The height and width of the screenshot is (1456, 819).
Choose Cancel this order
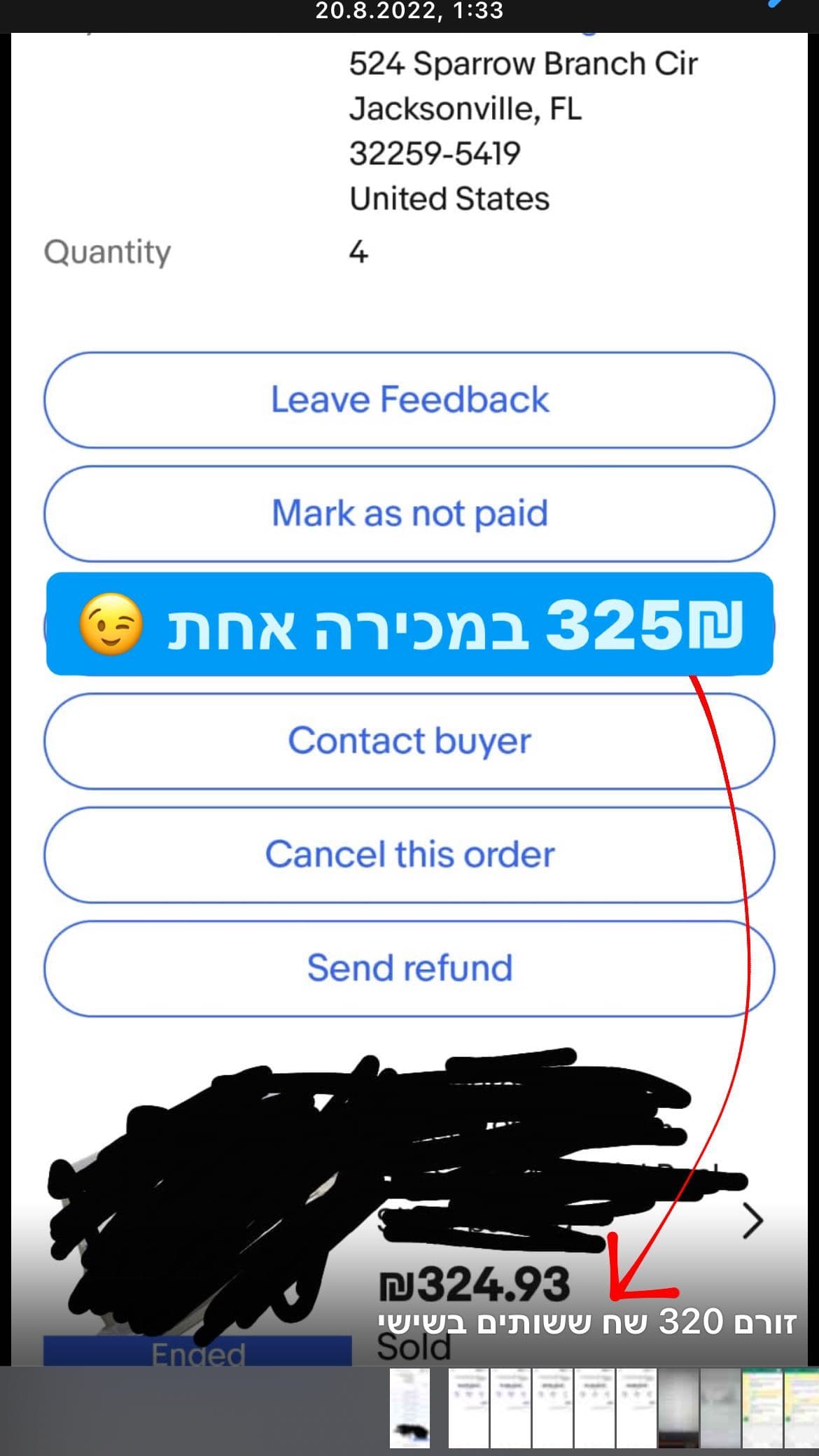pos(409,854)
